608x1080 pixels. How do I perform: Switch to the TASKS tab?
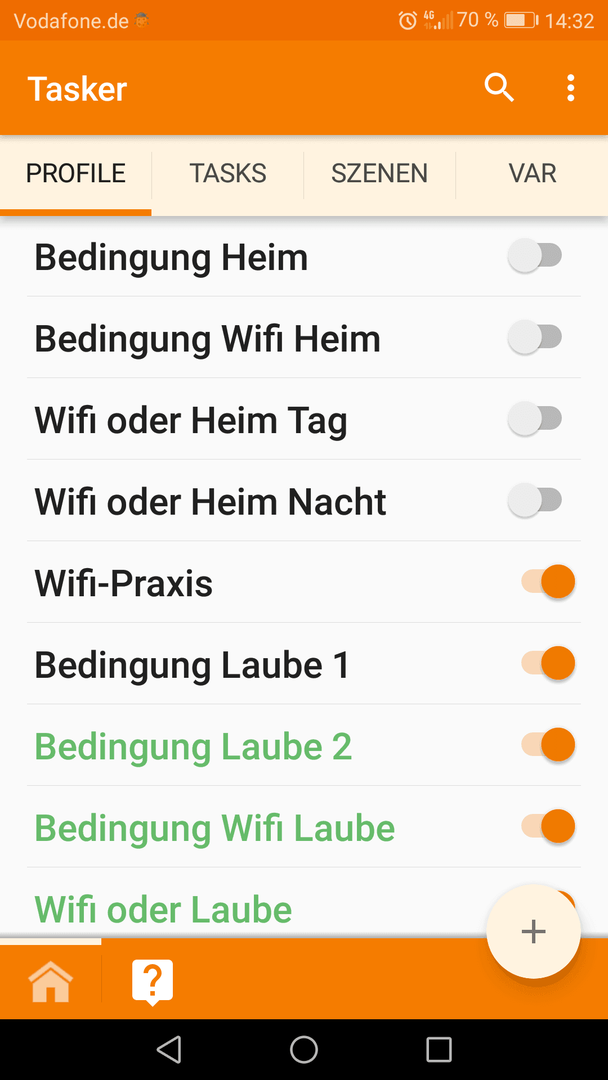pyautogui.click(x=228, y=174)
